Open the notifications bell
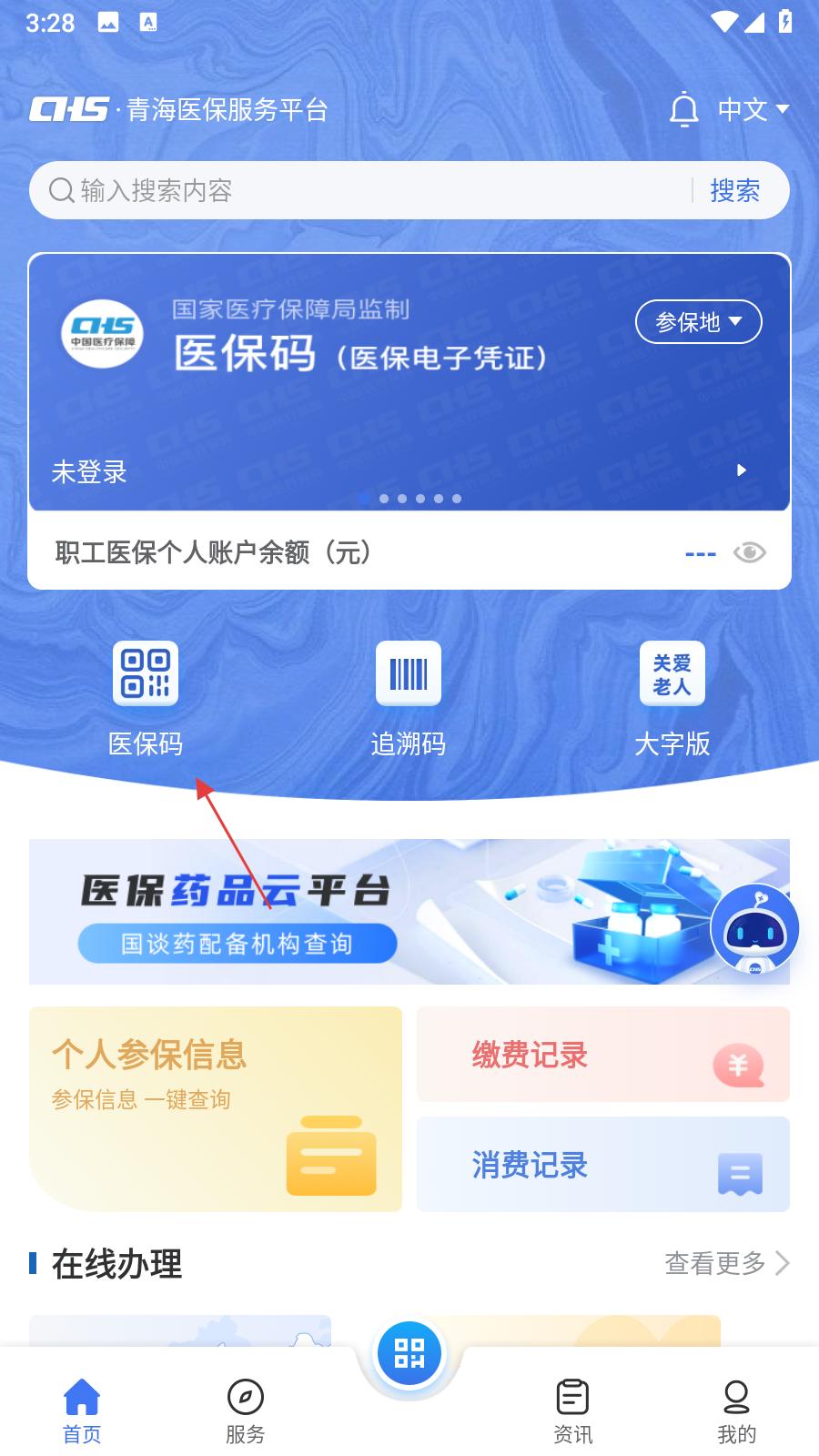819x1456 pixels. point(683,110)
